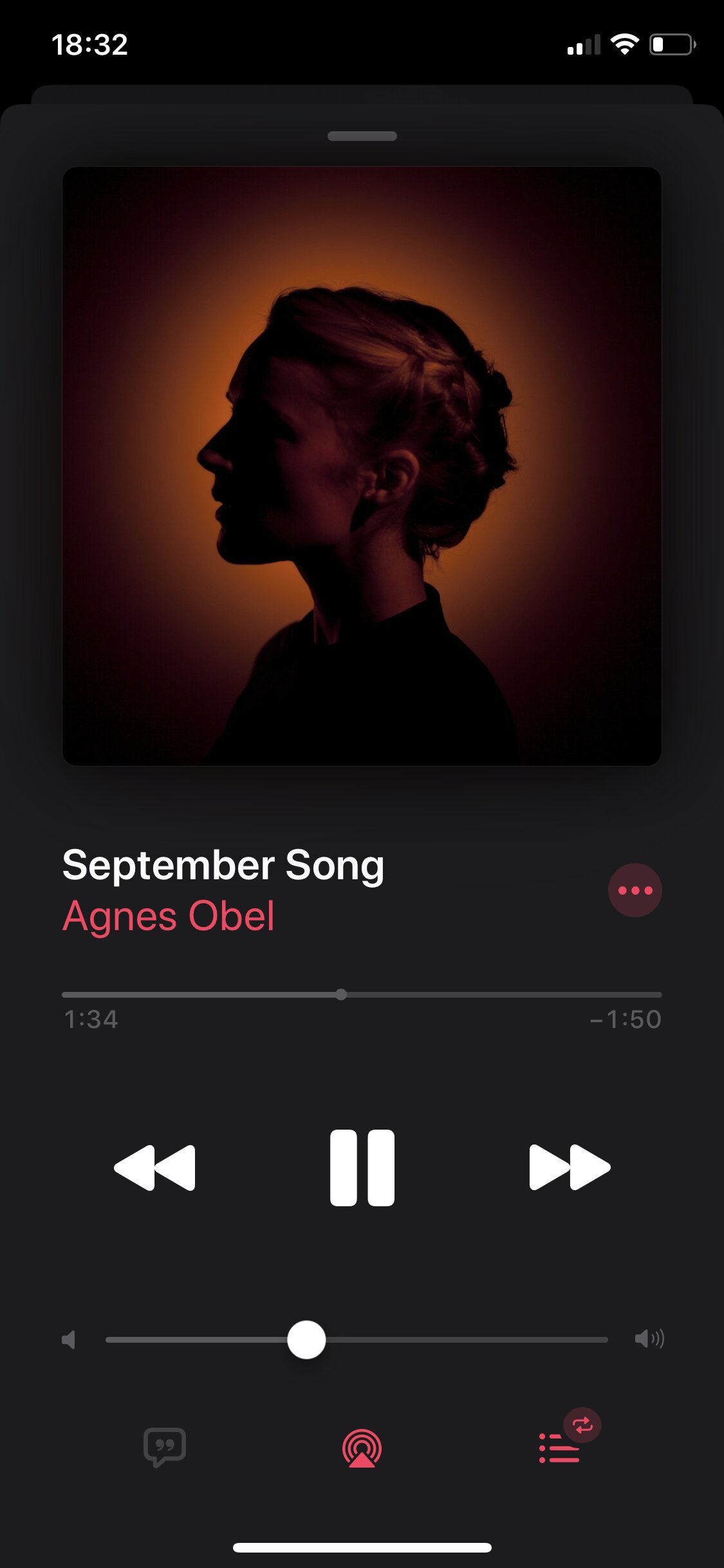This screenshot has height=1568, width=724.
Task: Tap the volume slider knob
Action: tap(306, 1339)
